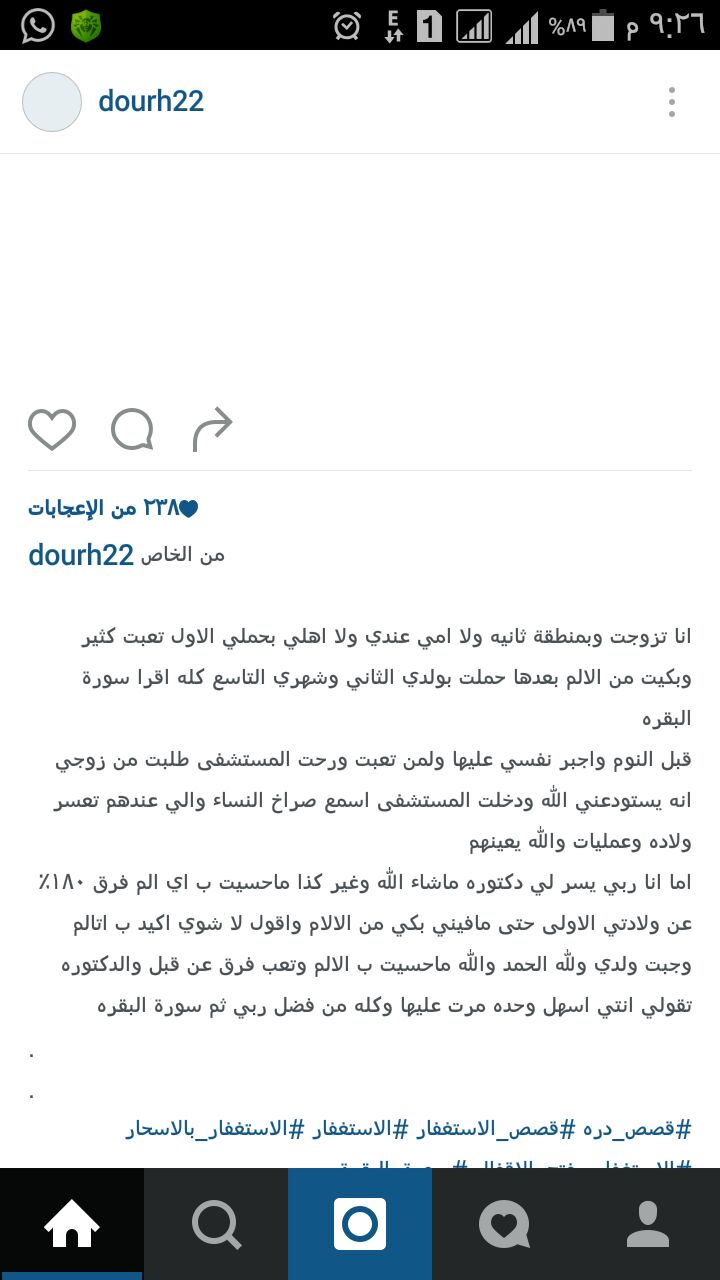Open the post's overflow menu
This screenshot has width=720, height=1280.
point(672,102)
